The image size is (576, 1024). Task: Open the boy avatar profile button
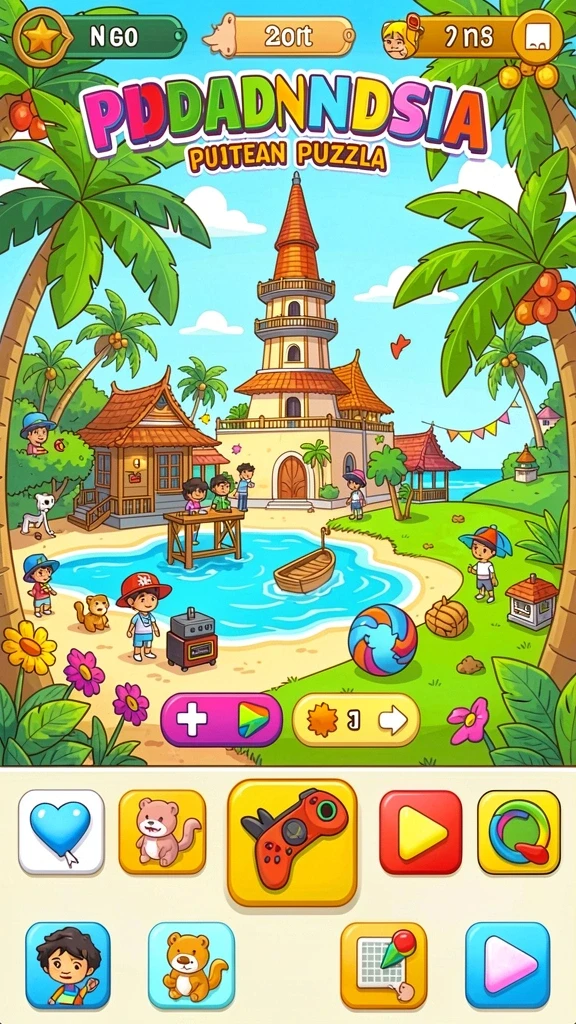pyautogui.click(x=67, y=965)
